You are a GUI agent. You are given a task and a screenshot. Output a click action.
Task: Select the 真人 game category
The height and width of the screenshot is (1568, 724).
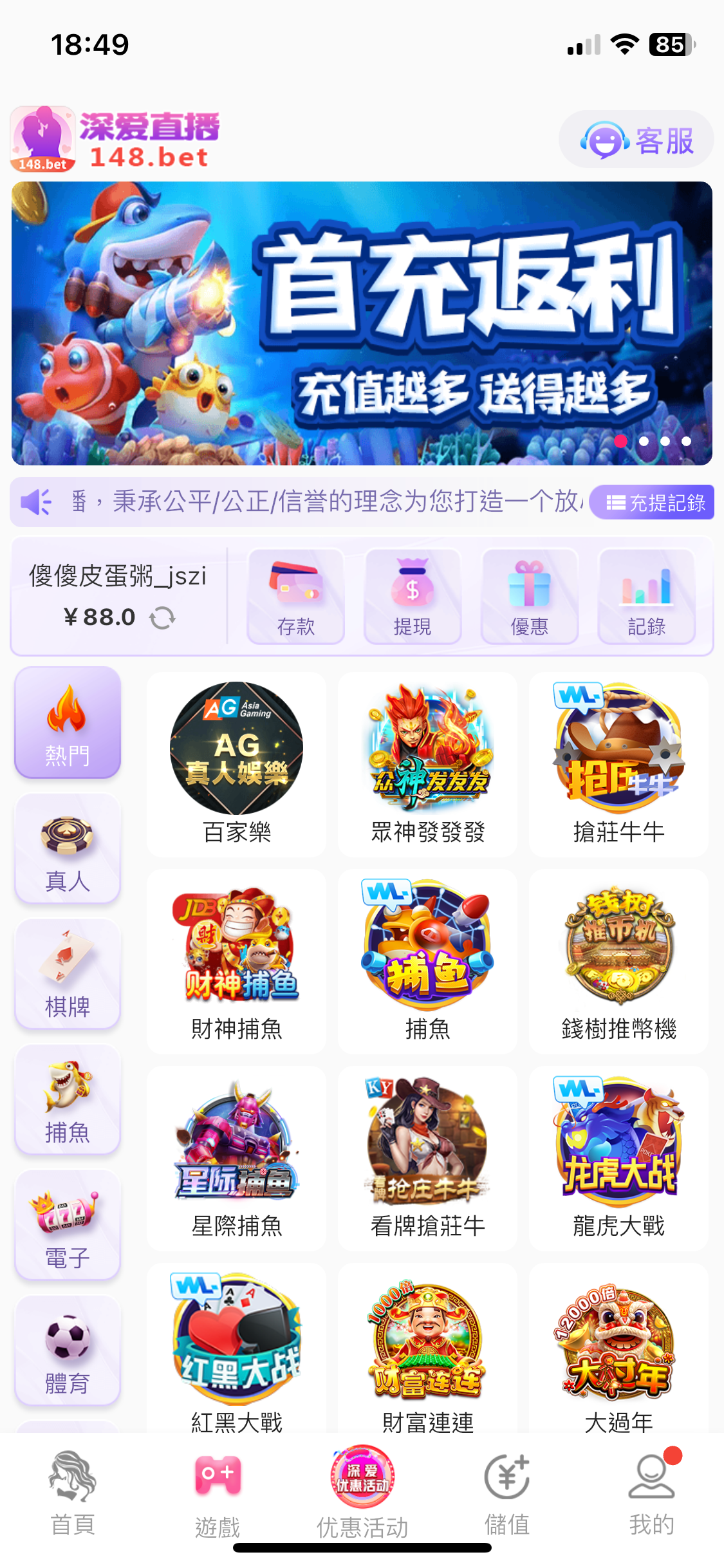(68, 848)
